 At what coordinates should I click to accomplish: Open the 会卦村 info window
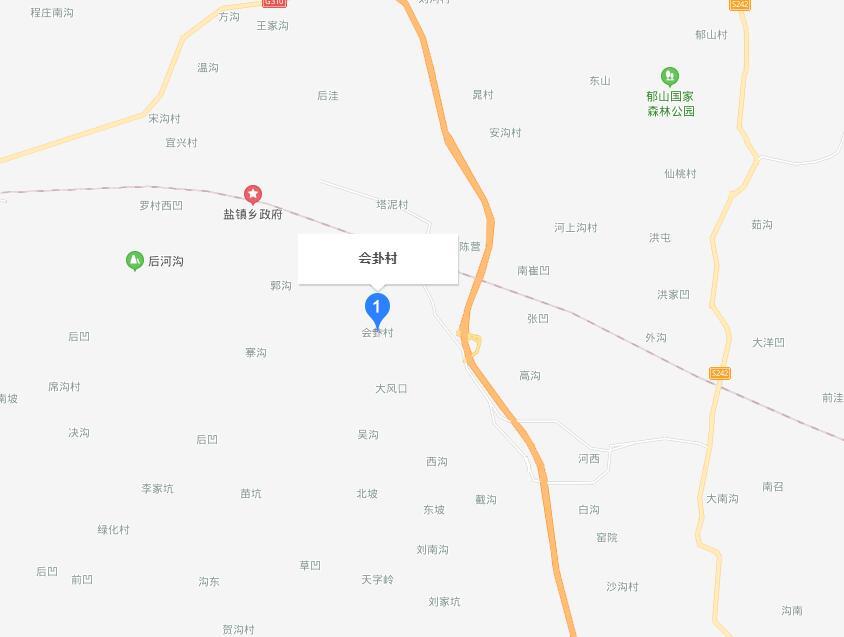[378, 258]
